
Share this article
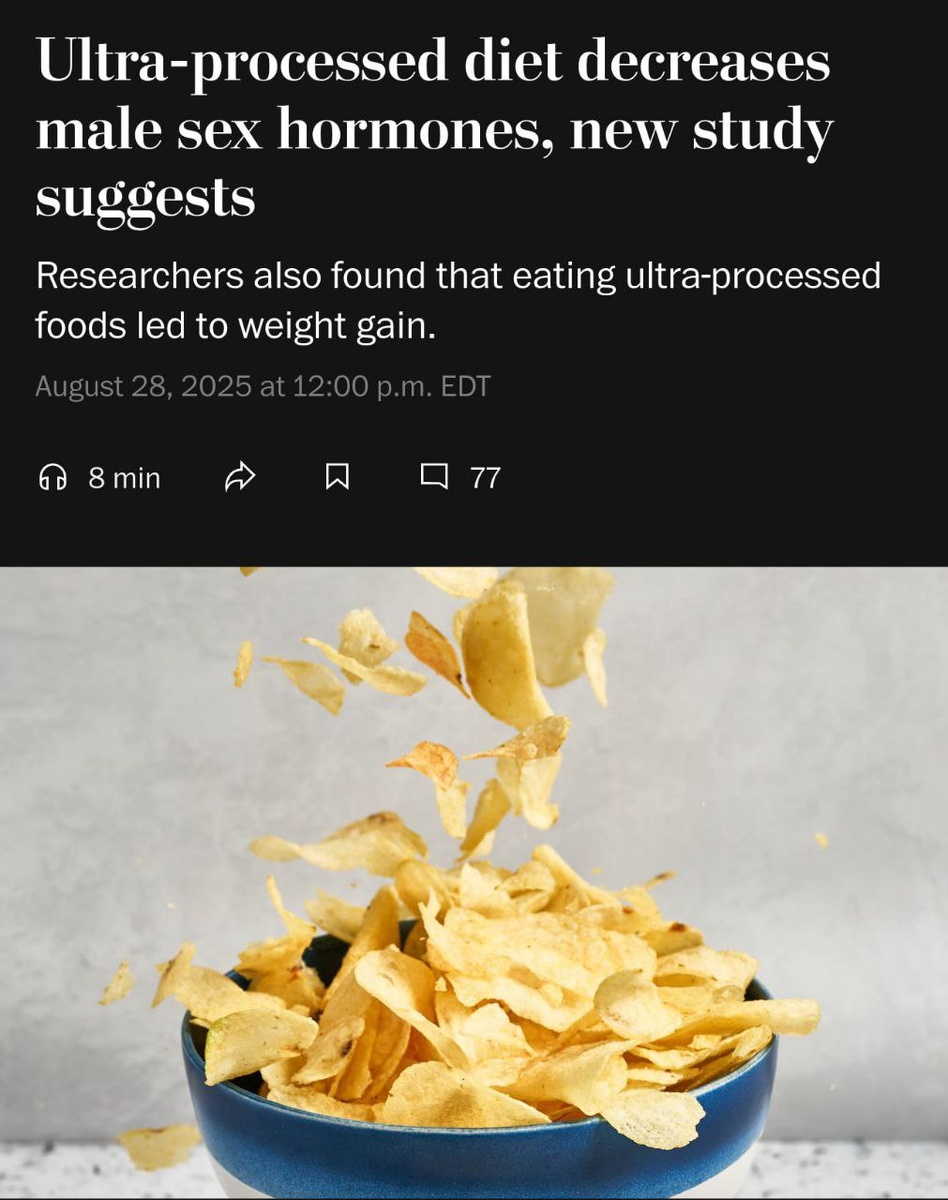click(240, 478)
